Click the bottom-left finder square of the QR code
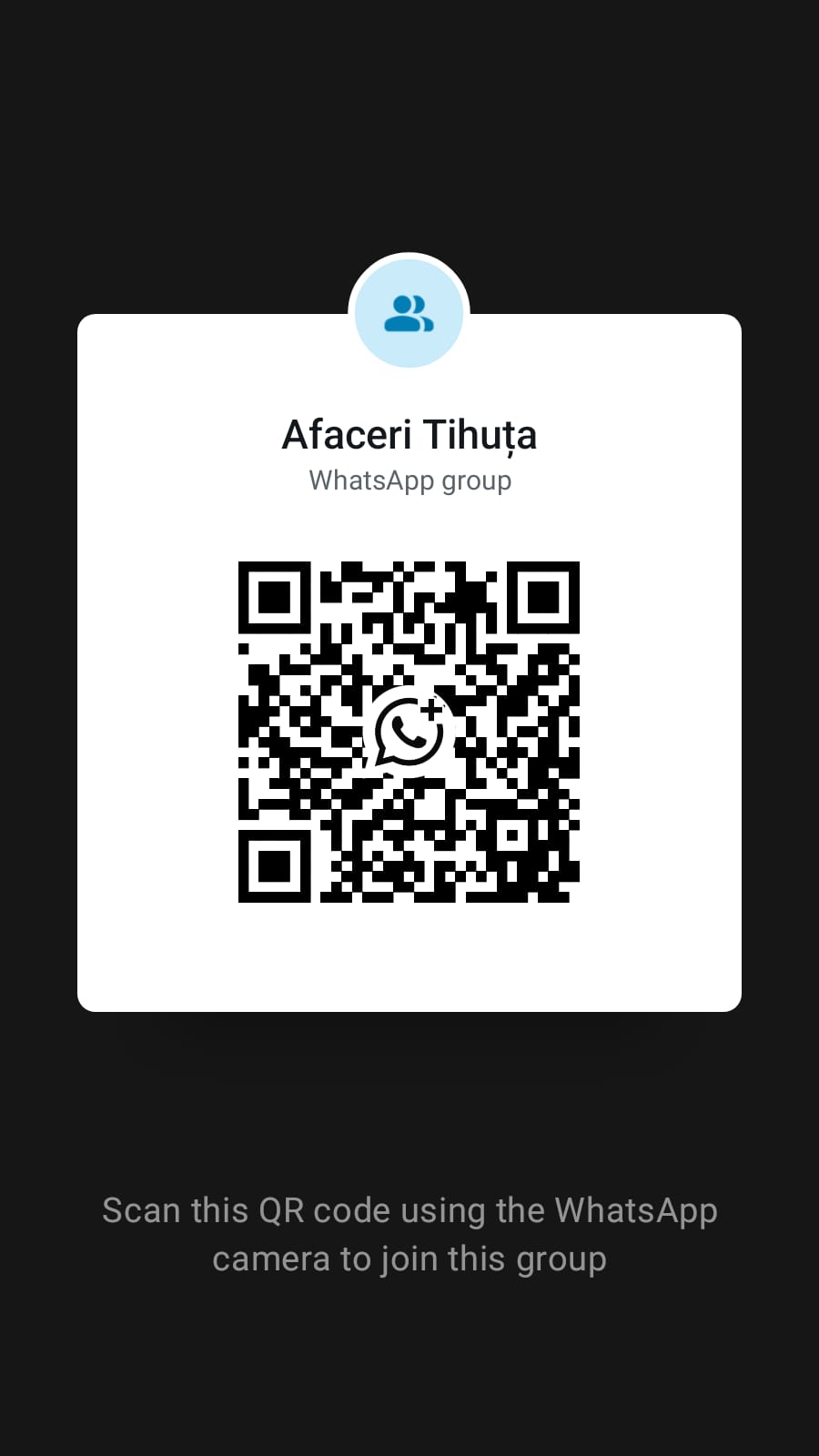Viewport: 819px width, 1456px height. 275,866
